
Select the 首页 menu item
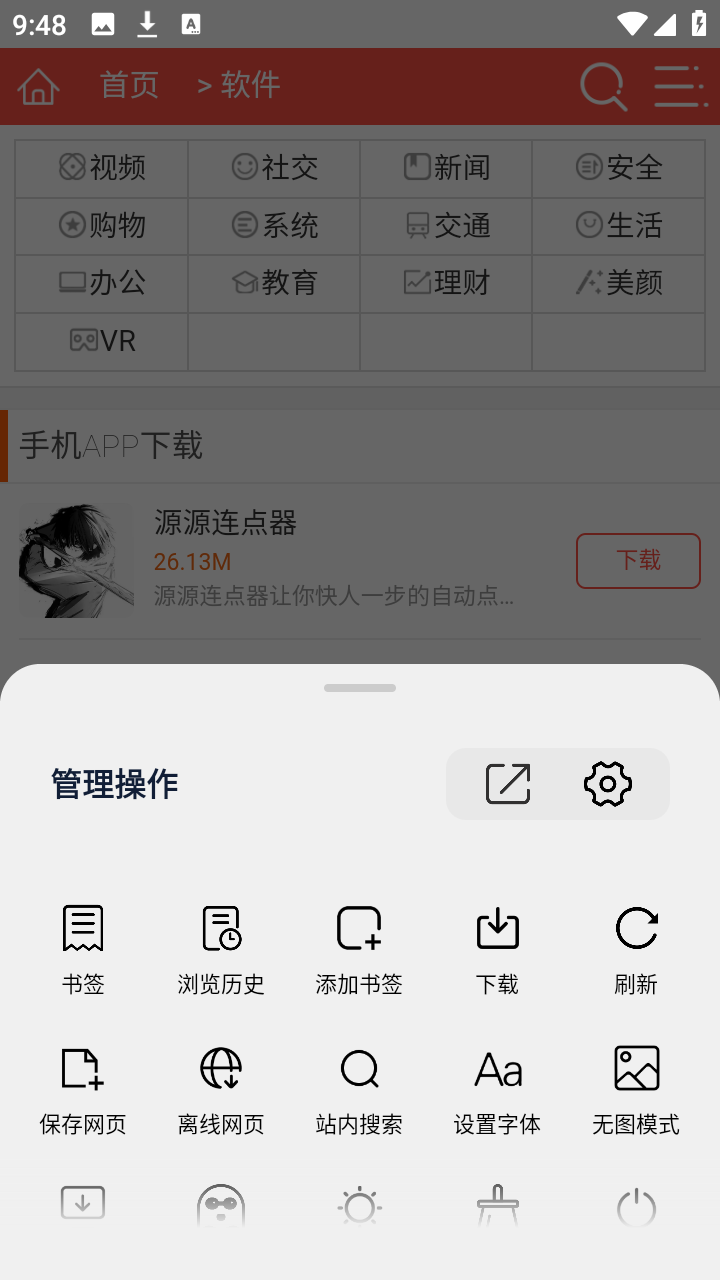(129, 86)
